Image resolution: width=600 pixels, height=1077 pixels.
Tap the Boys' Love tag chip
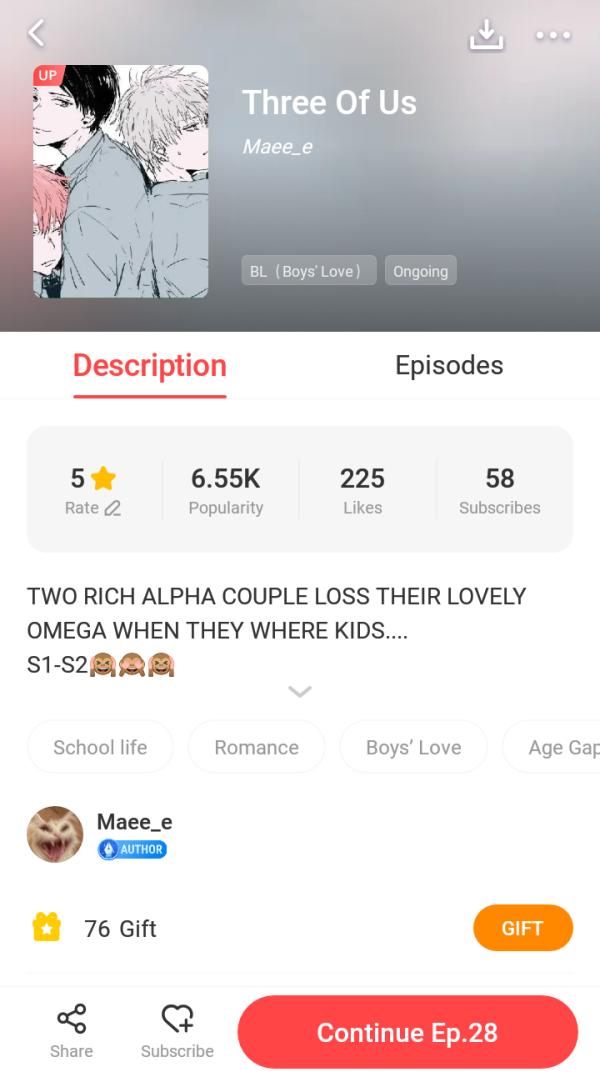(413, 747)
